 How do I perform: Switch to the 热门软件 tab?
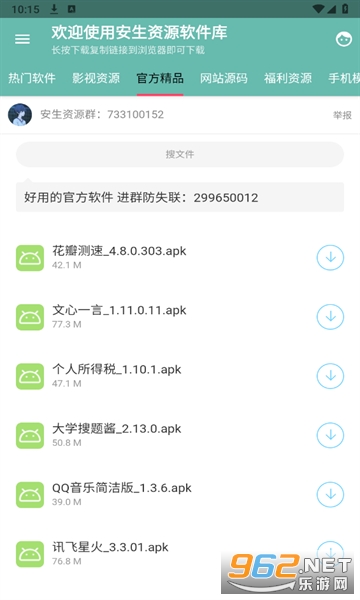(32, 78)
